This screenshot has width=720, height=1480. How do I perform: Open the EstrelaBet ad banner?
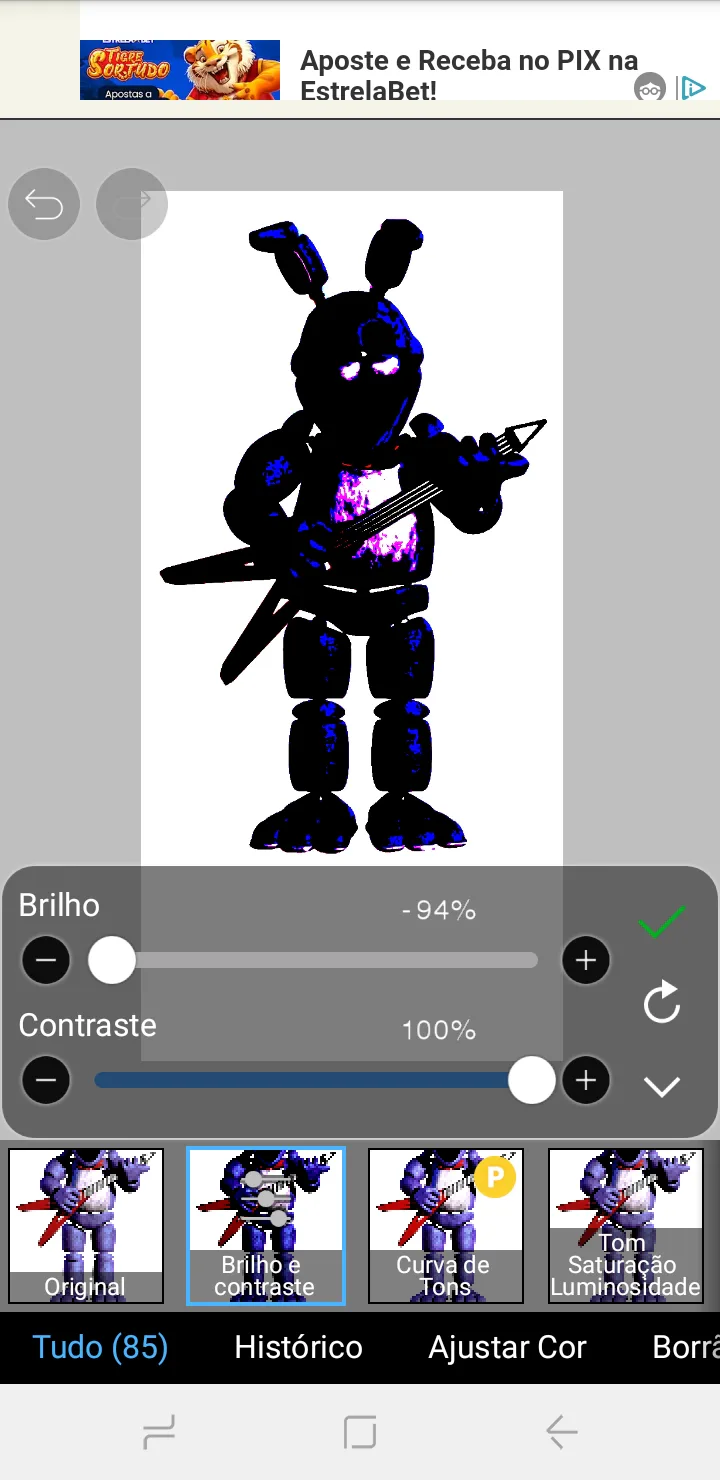coord(395,70)
